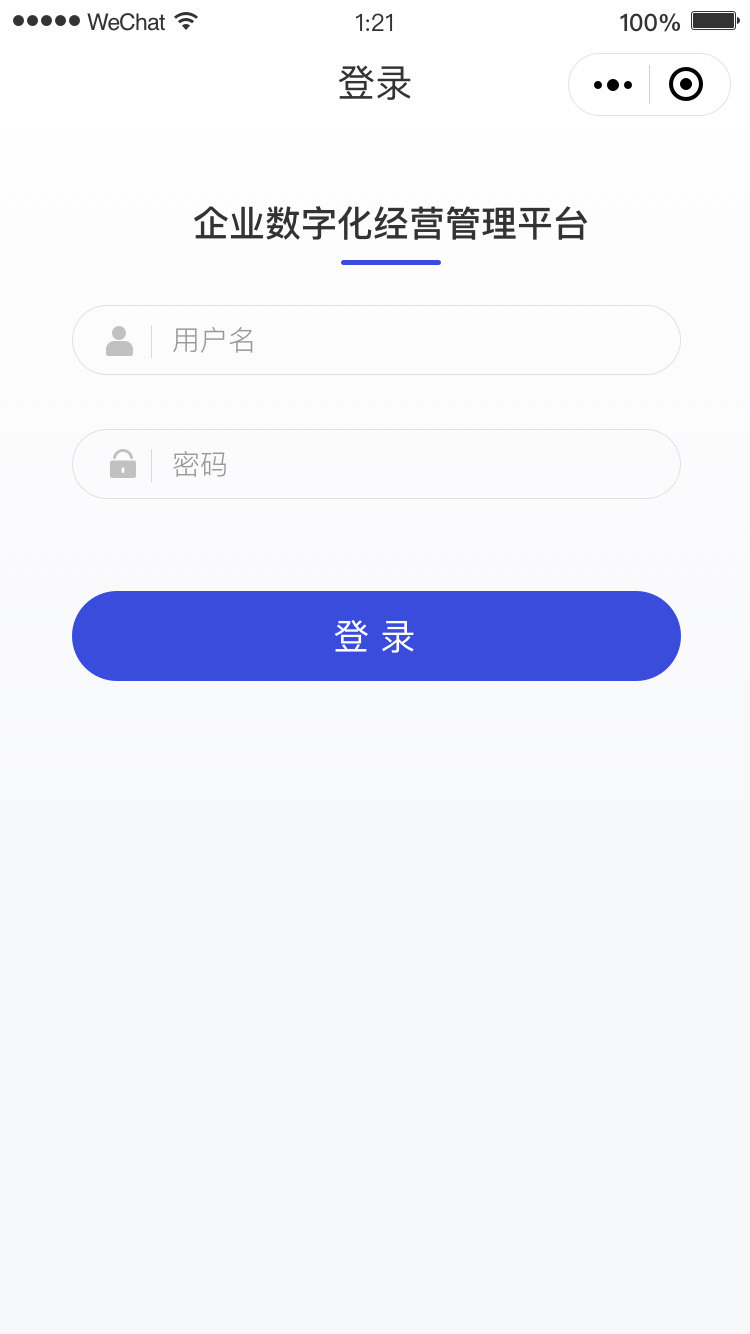Focus the 密码 password field
The image size is (750, 1334).
point(376,464)
